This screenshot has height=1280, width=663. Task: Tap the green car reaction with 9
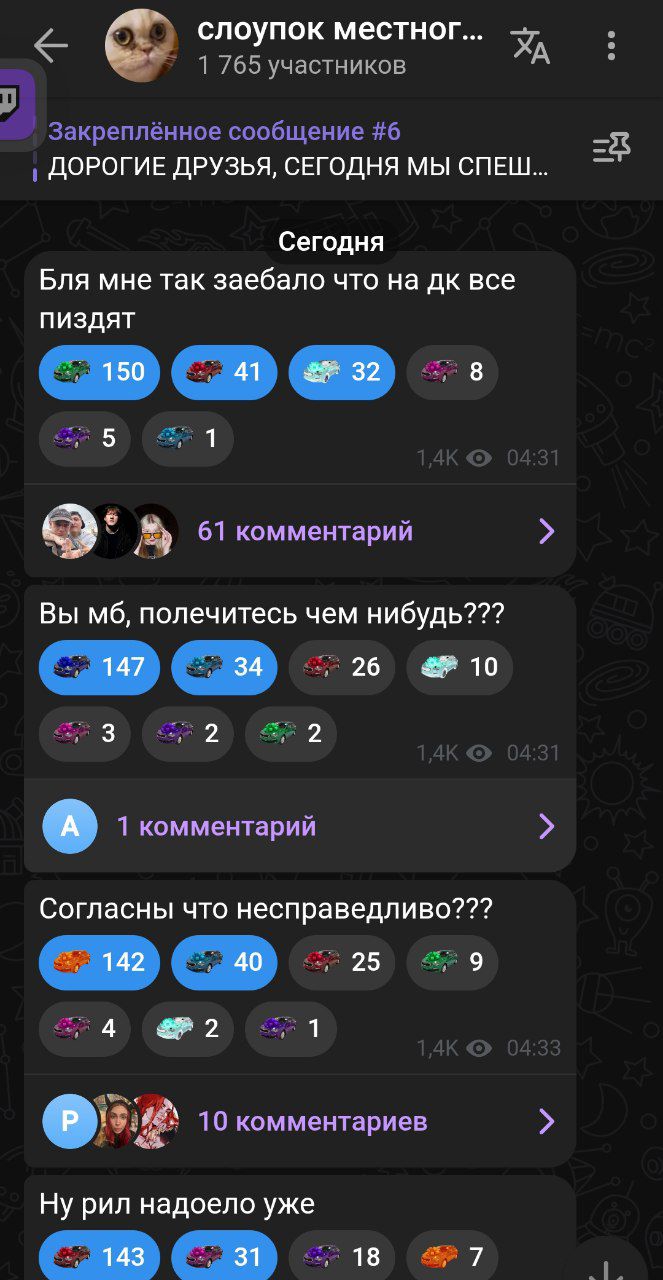point(452,962)
